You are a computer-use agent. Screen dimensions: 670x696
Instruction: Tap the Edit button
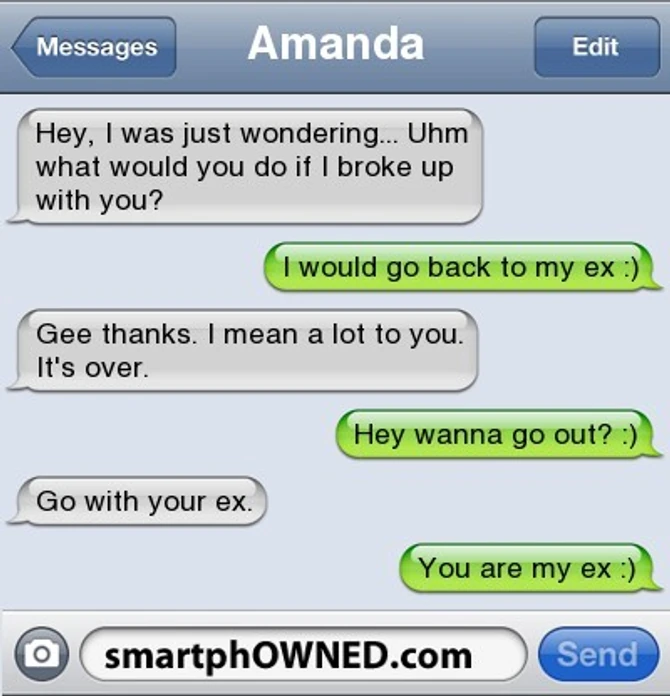coord(594,47)
